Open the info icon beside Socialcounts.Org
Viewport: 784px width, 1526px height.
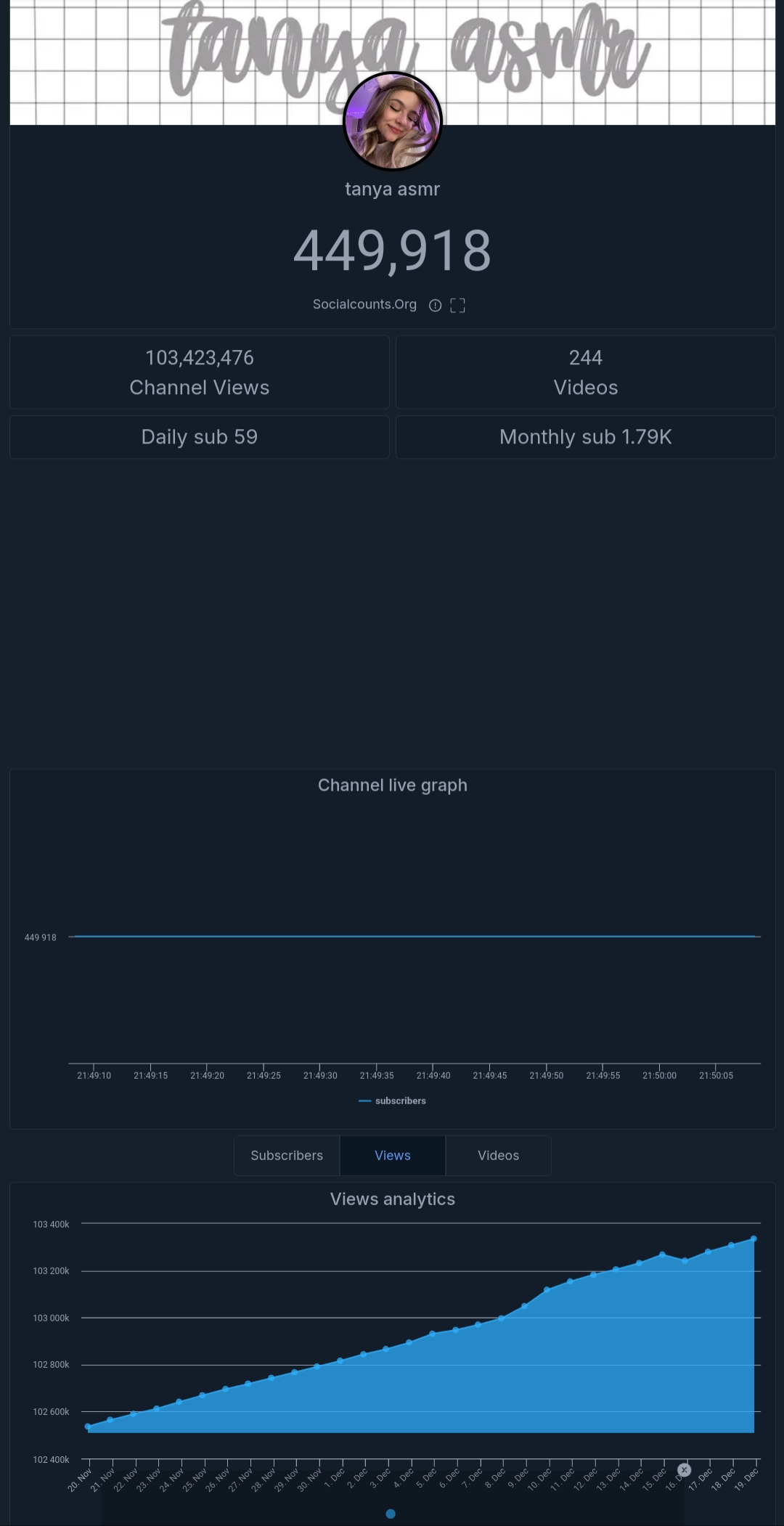point(435,306)
